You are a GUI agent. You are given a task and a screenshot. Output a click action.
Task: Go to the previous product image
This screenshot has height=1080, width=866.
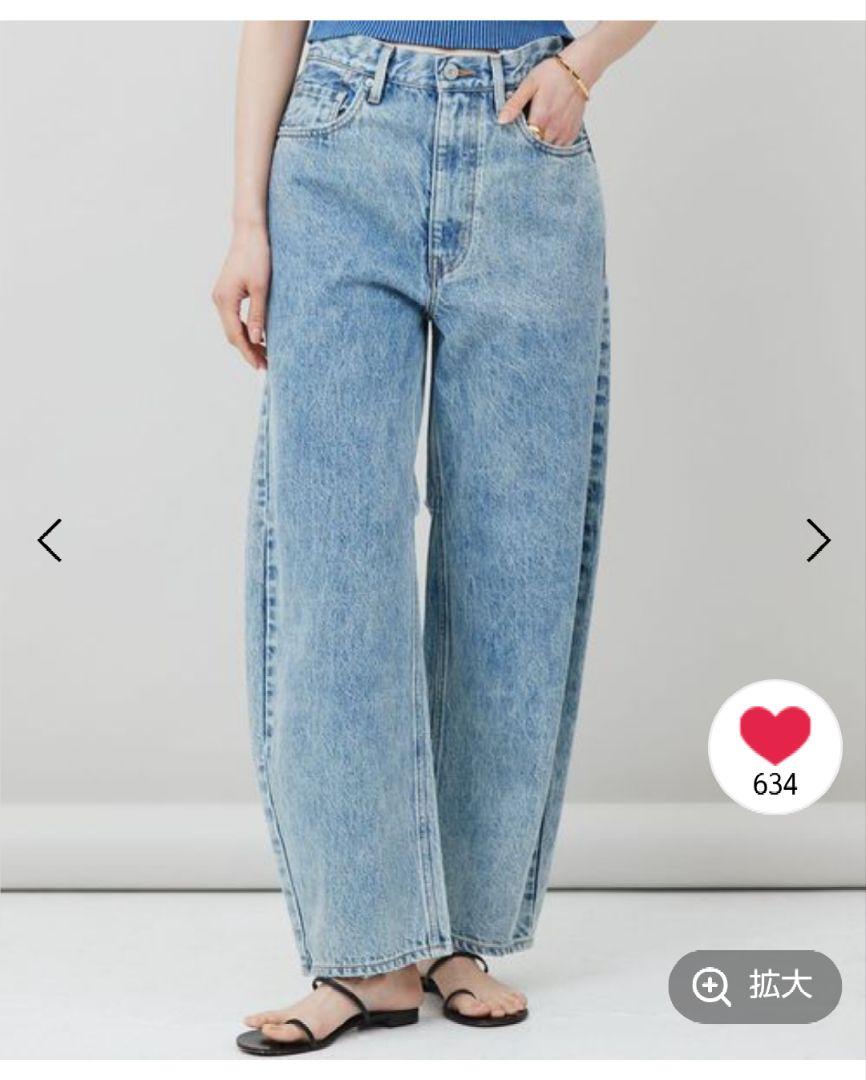(x=49, y=540)
